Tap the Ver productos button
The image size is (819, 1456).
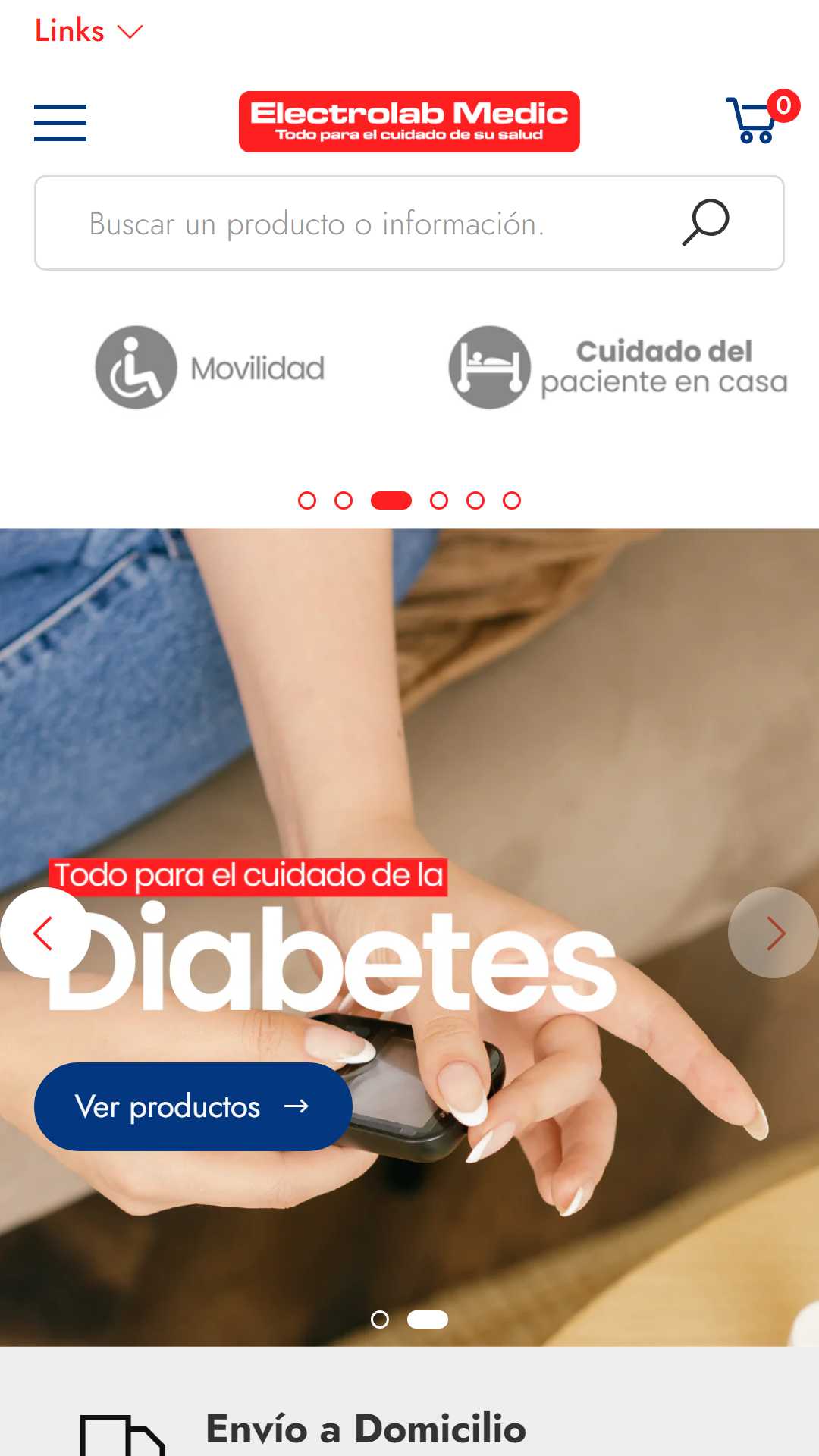point(193,1106)
